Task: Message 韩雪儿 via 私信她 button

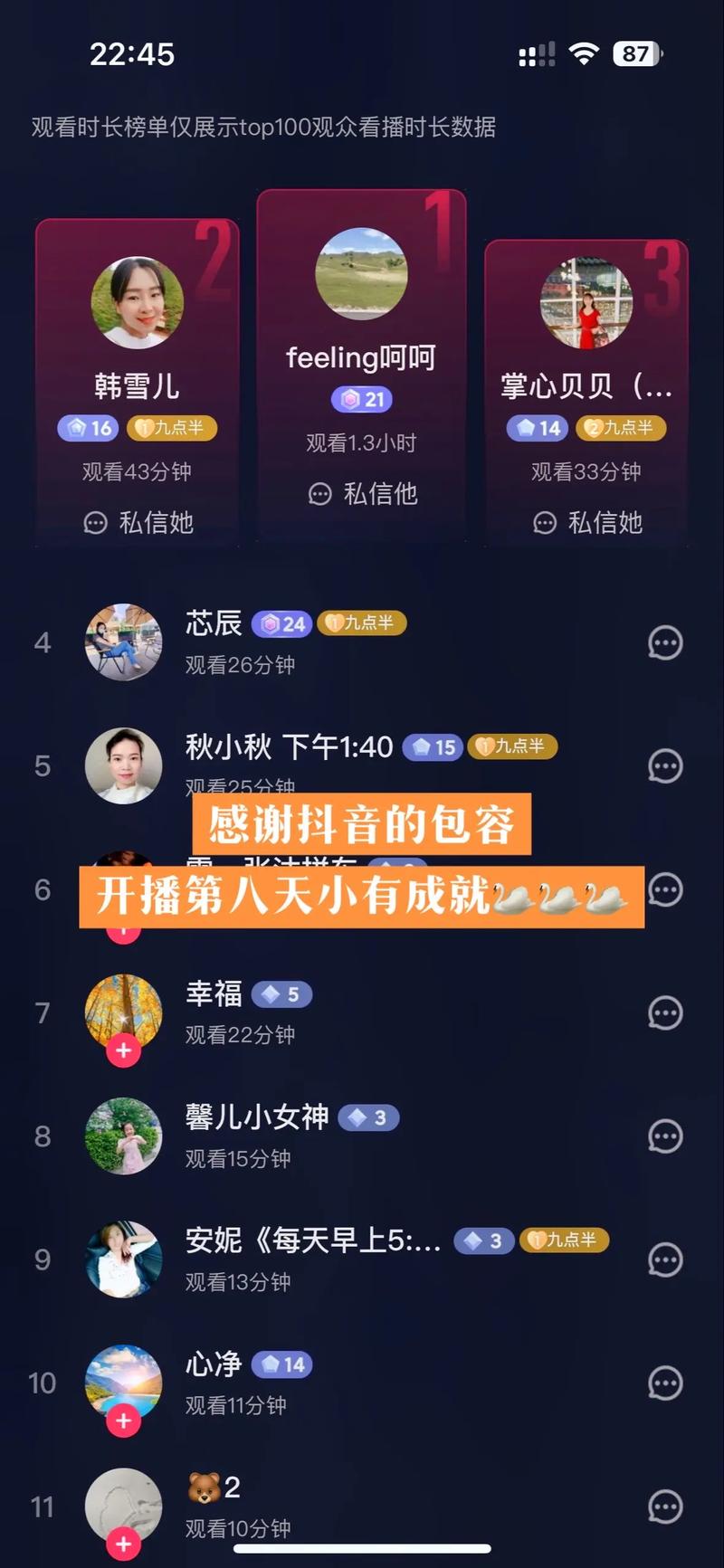Action: pos(138,522)
